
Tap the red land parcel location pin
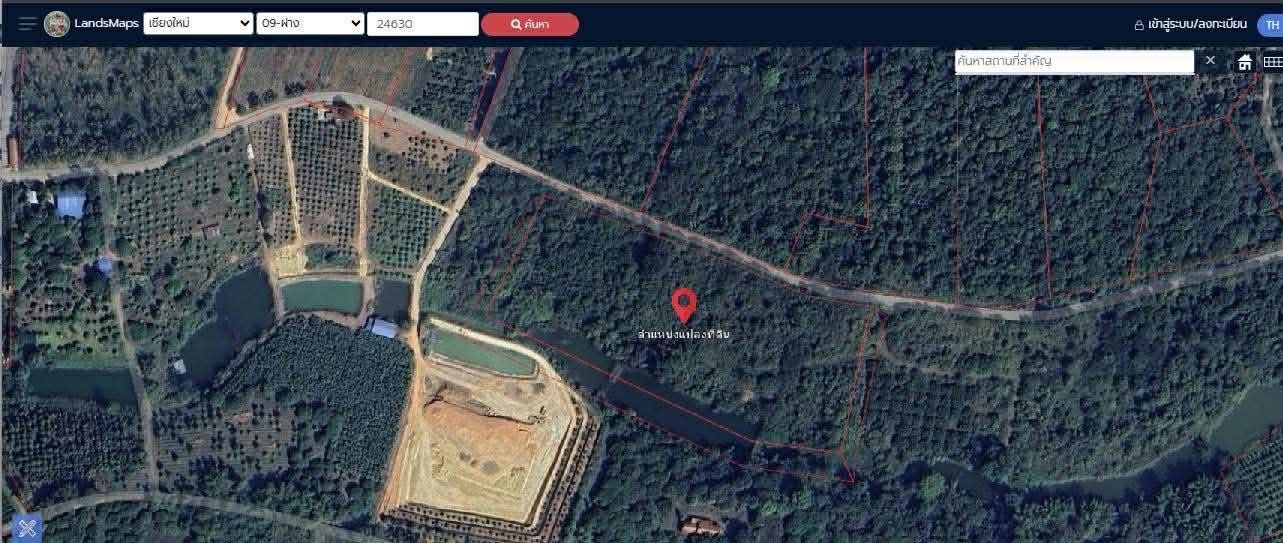683,304
